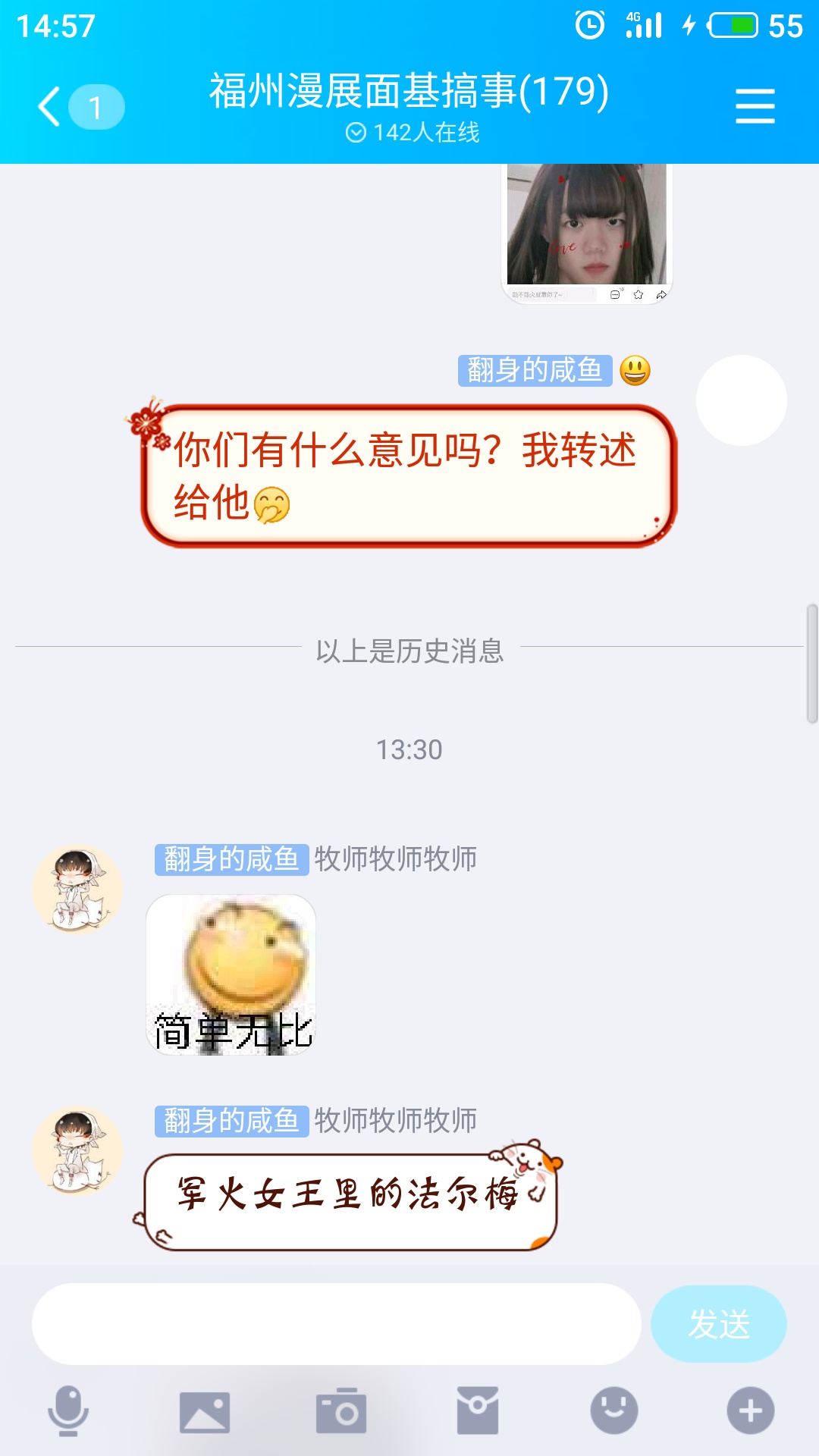Open avatar beside the 简单无比 sticker
The width and height of the screenshot is (819, 1456).
[77, 890]
